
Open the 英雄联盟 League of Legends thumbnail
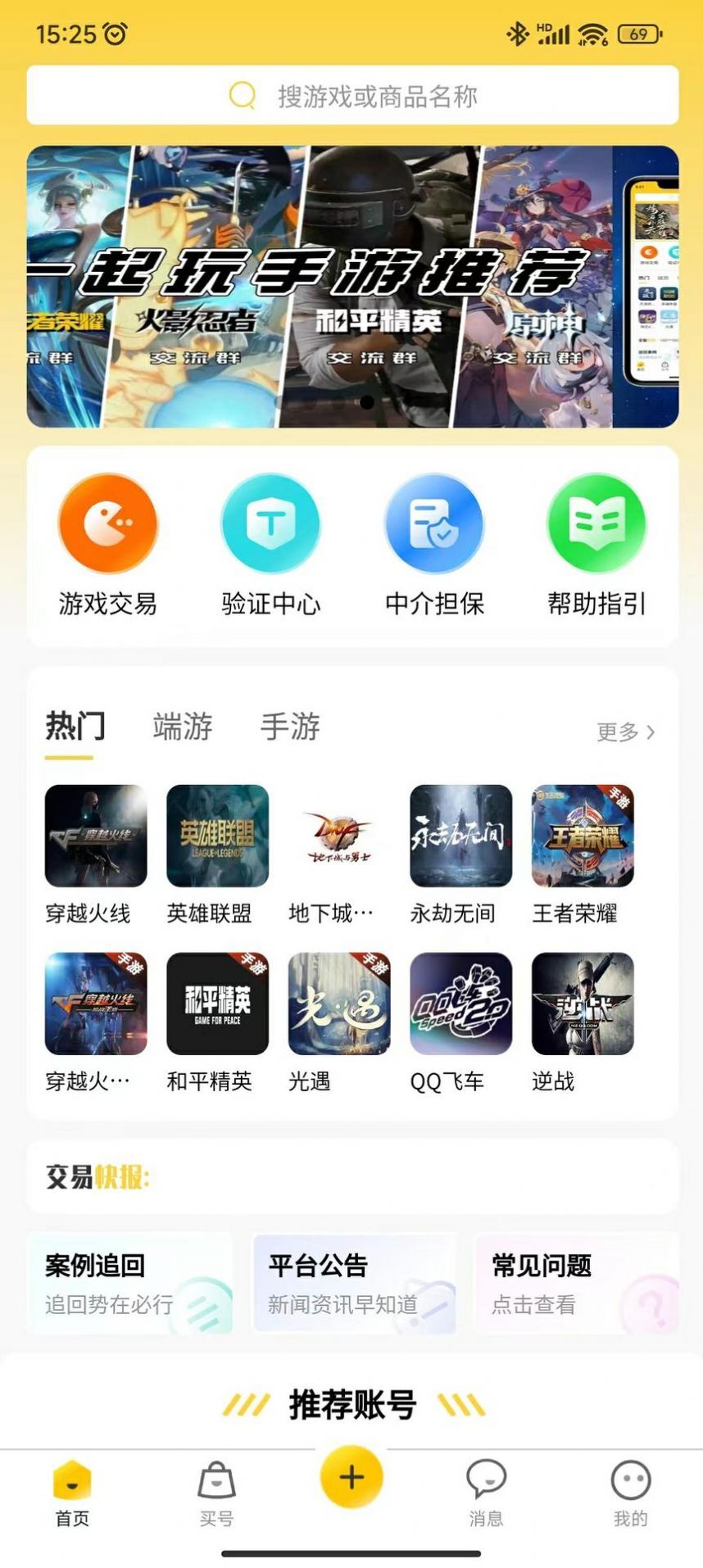click(x=216, y=835)
